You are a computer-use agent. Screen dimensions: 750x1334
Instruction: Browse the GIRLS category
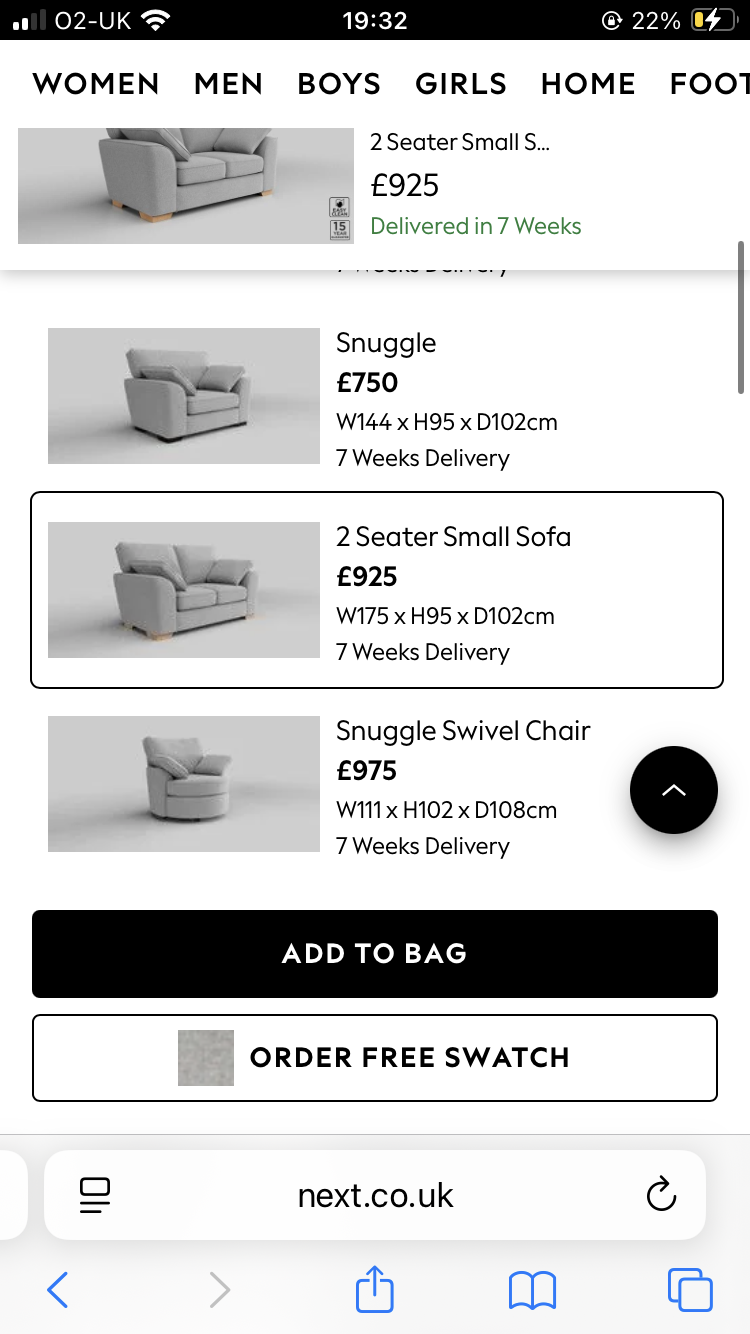[461, 84]
